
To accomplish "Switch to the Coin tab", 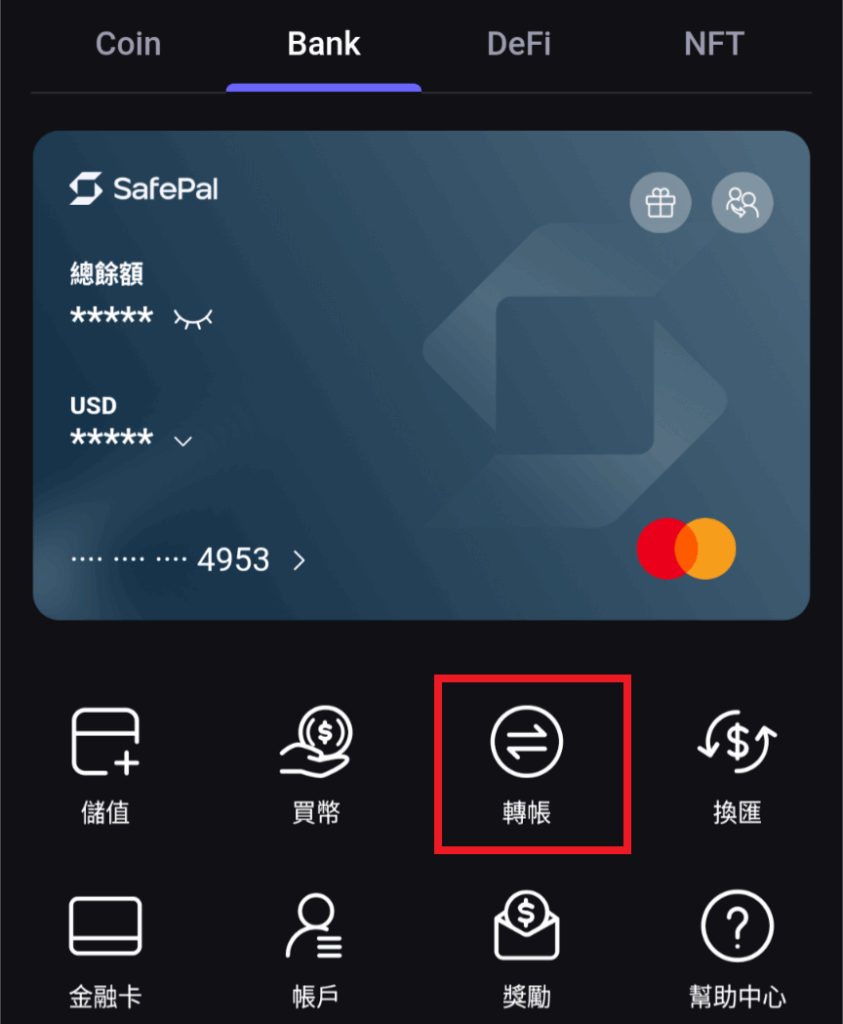I will [128, 44].
